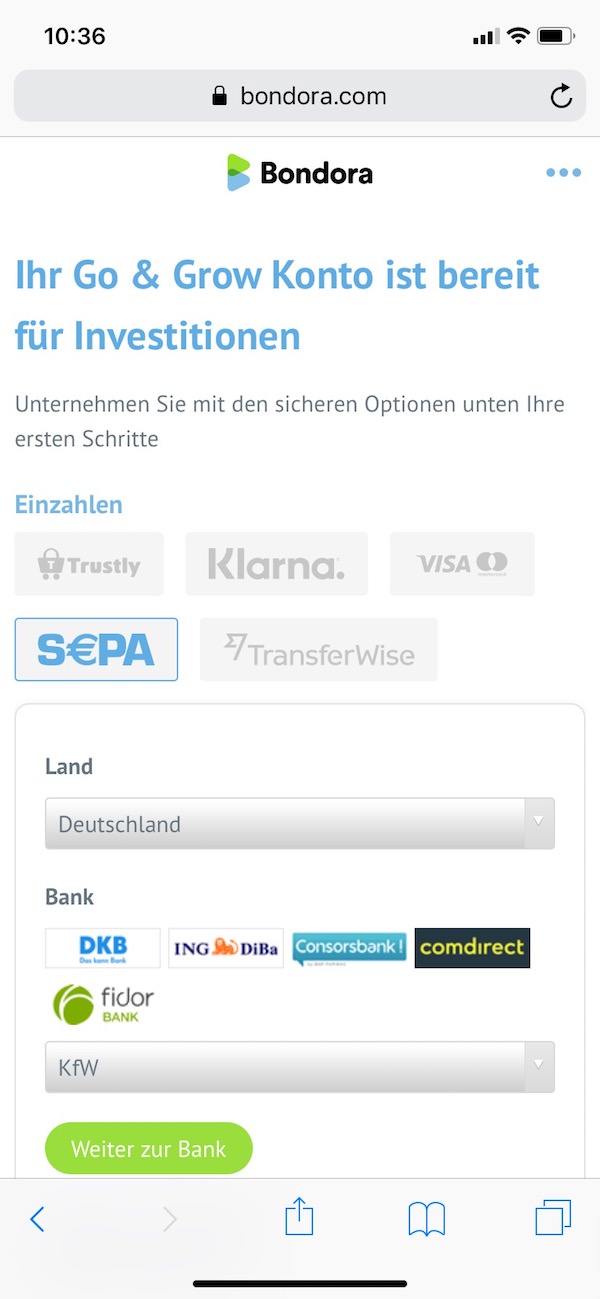Choose the Consorsbank logo
Image resolution: width=600 pixels, height=1299 pixels.
coord(349,948)
